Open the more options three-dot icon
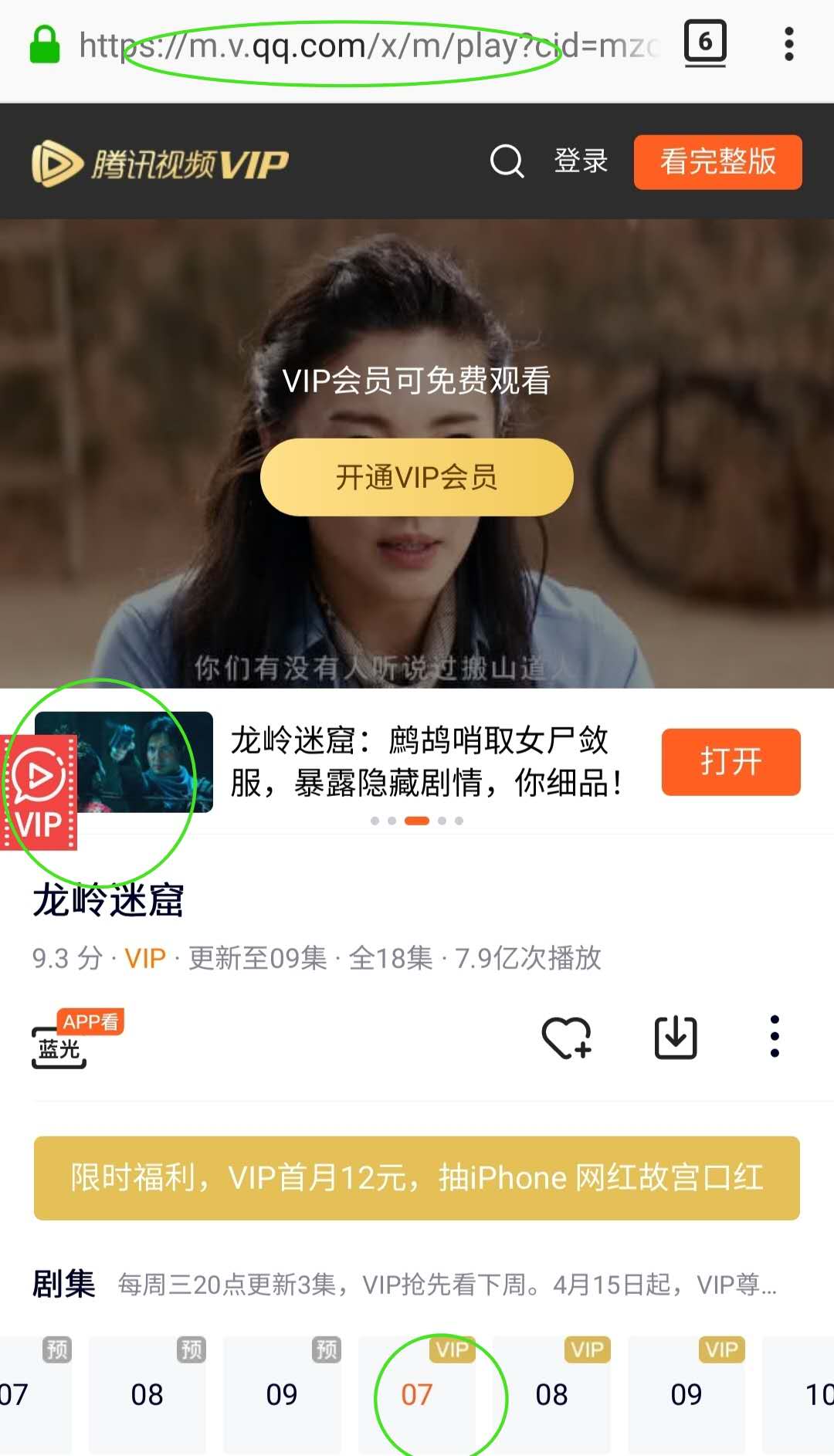Screen dimensions: 834x1456 pyautogui.click(x=775, y=1038)
